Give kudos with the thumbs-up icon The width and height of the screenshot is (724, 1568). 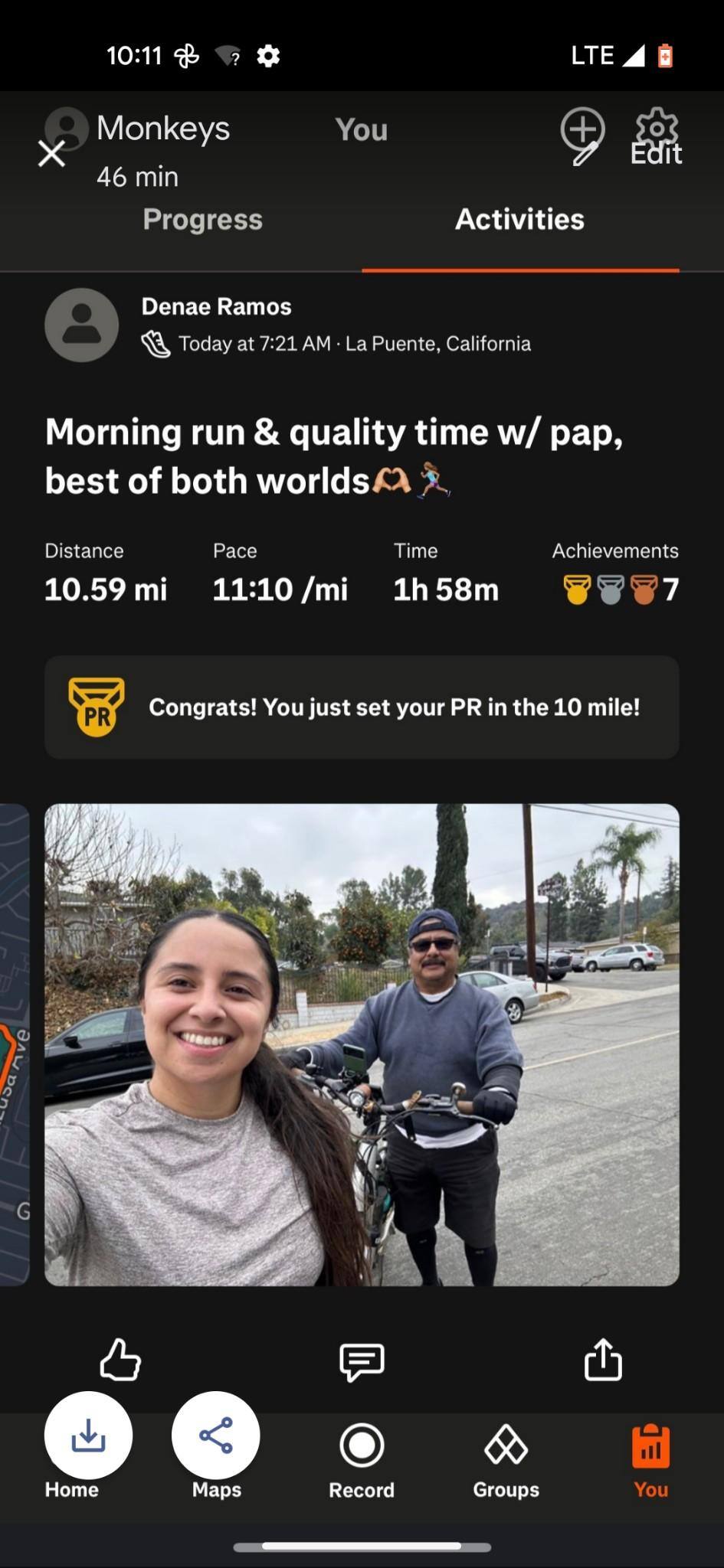pyautogui.click(x=120, y=1361)
